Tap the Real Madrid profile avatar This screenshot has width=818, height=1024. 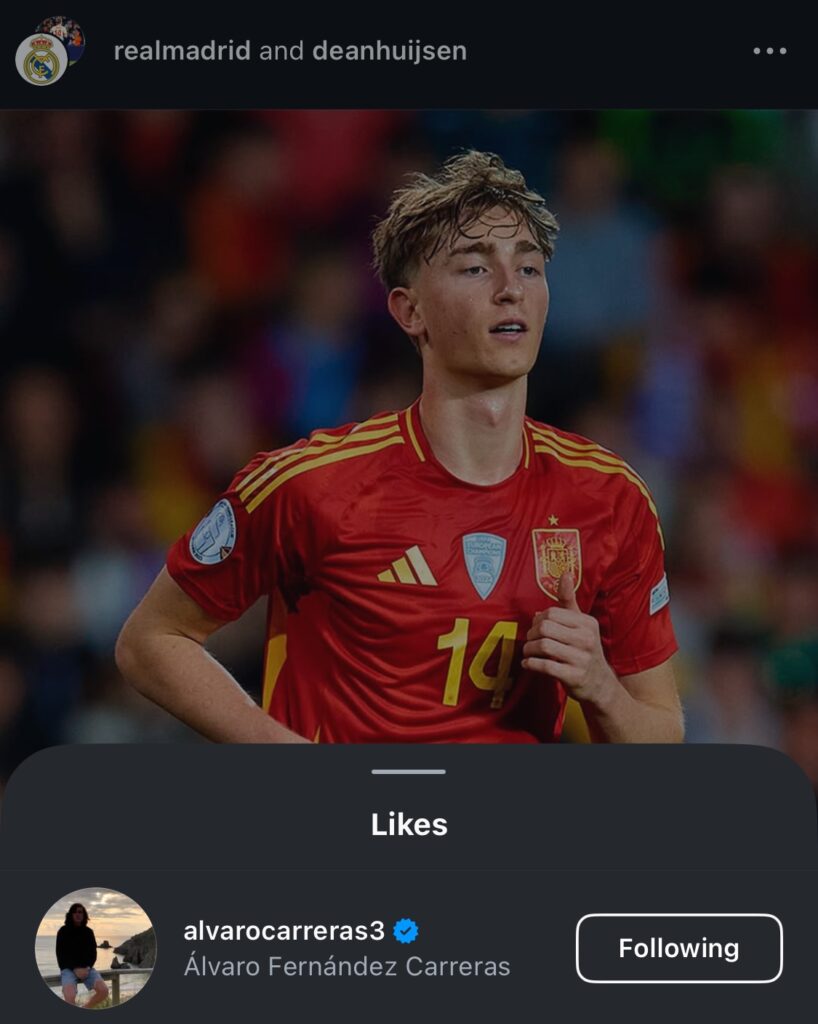pyautogui.click(x=42, y=59)
